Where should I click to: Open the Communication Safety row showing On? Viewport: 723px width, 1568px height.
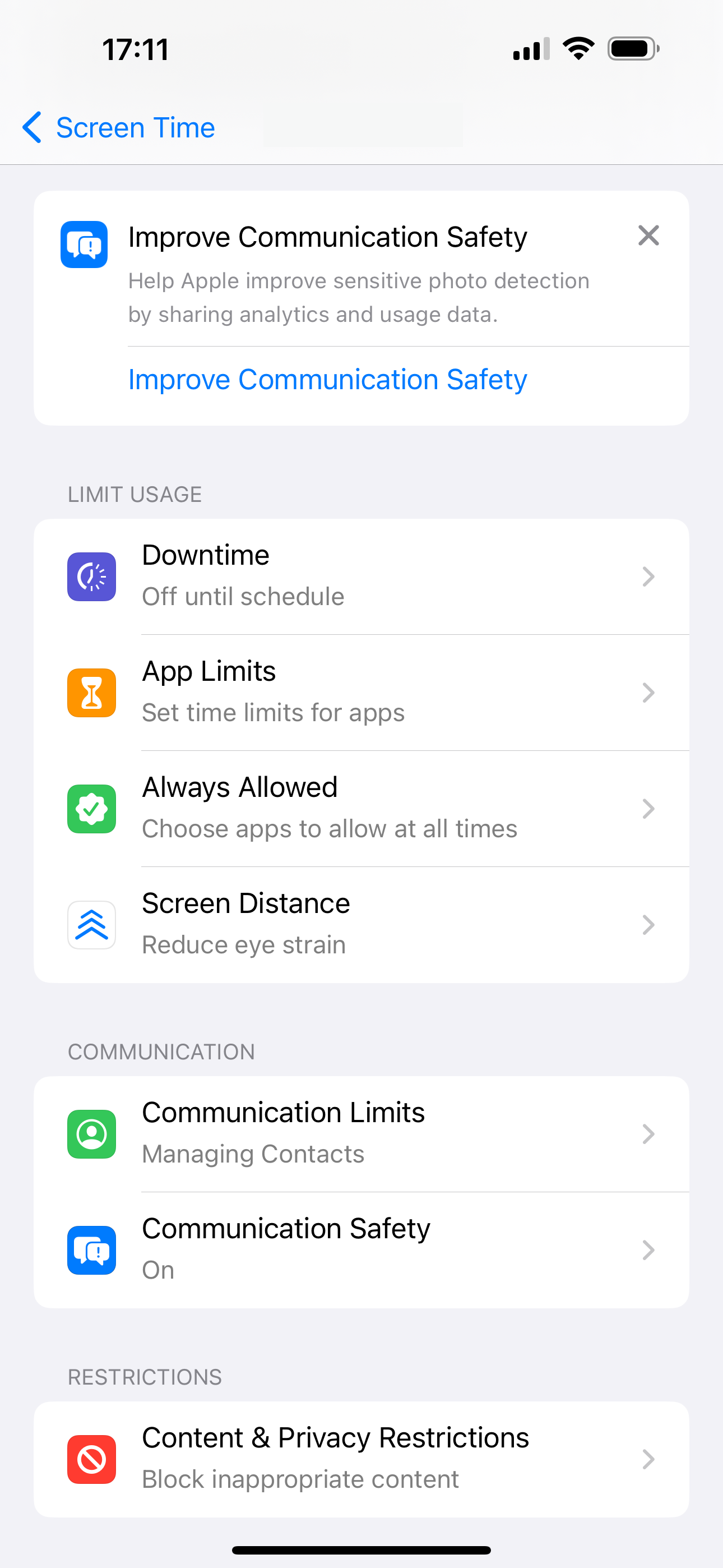click(361, 1250)
